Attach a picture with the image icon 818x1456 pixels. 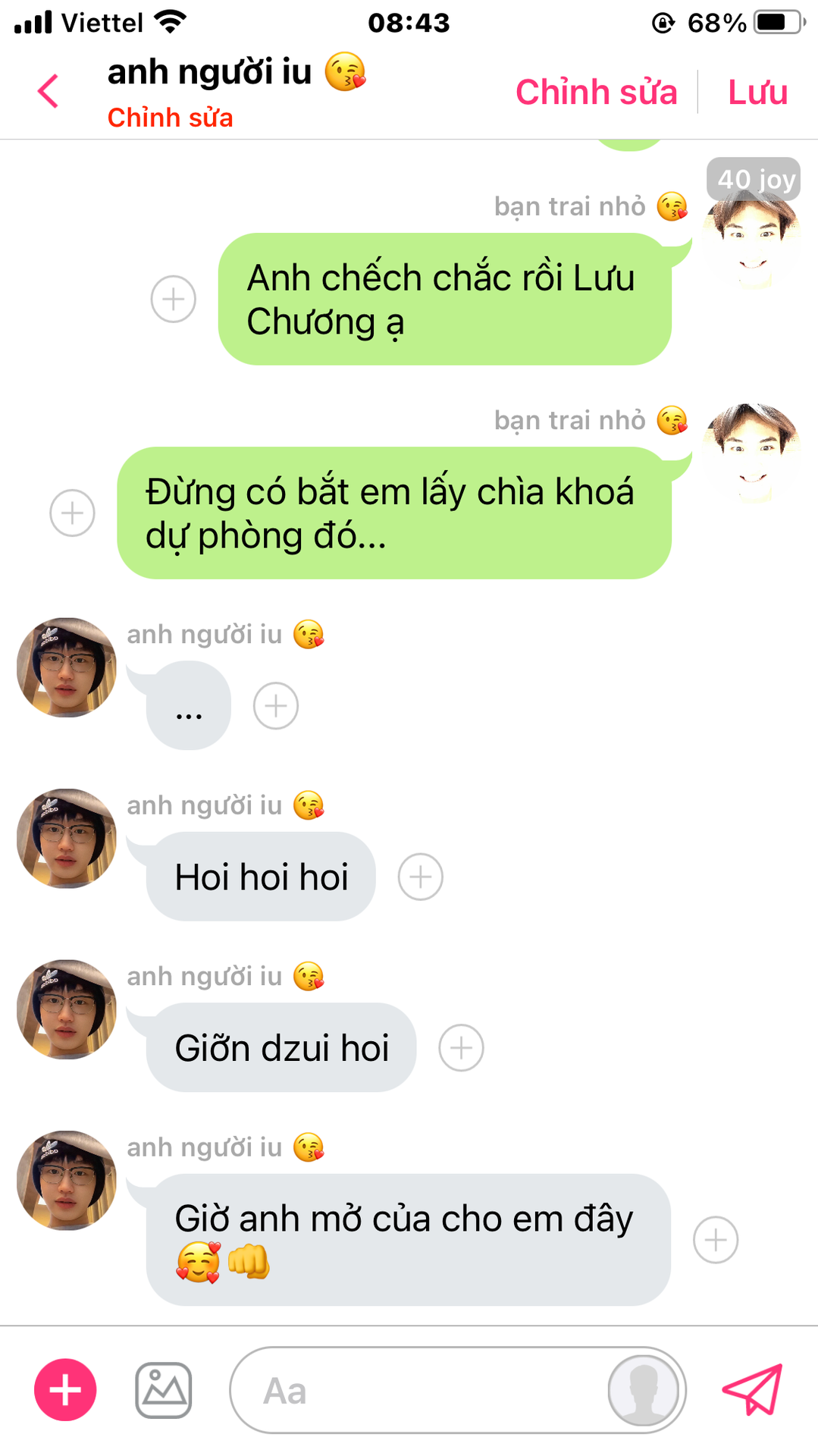click(x=163, y=1390)
